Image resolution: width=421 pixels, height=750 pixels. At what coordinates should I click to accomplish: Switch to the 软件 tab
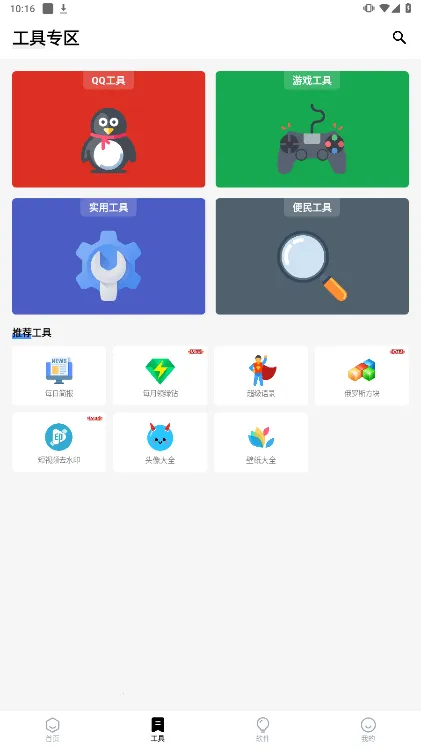(x=263, y=730)
